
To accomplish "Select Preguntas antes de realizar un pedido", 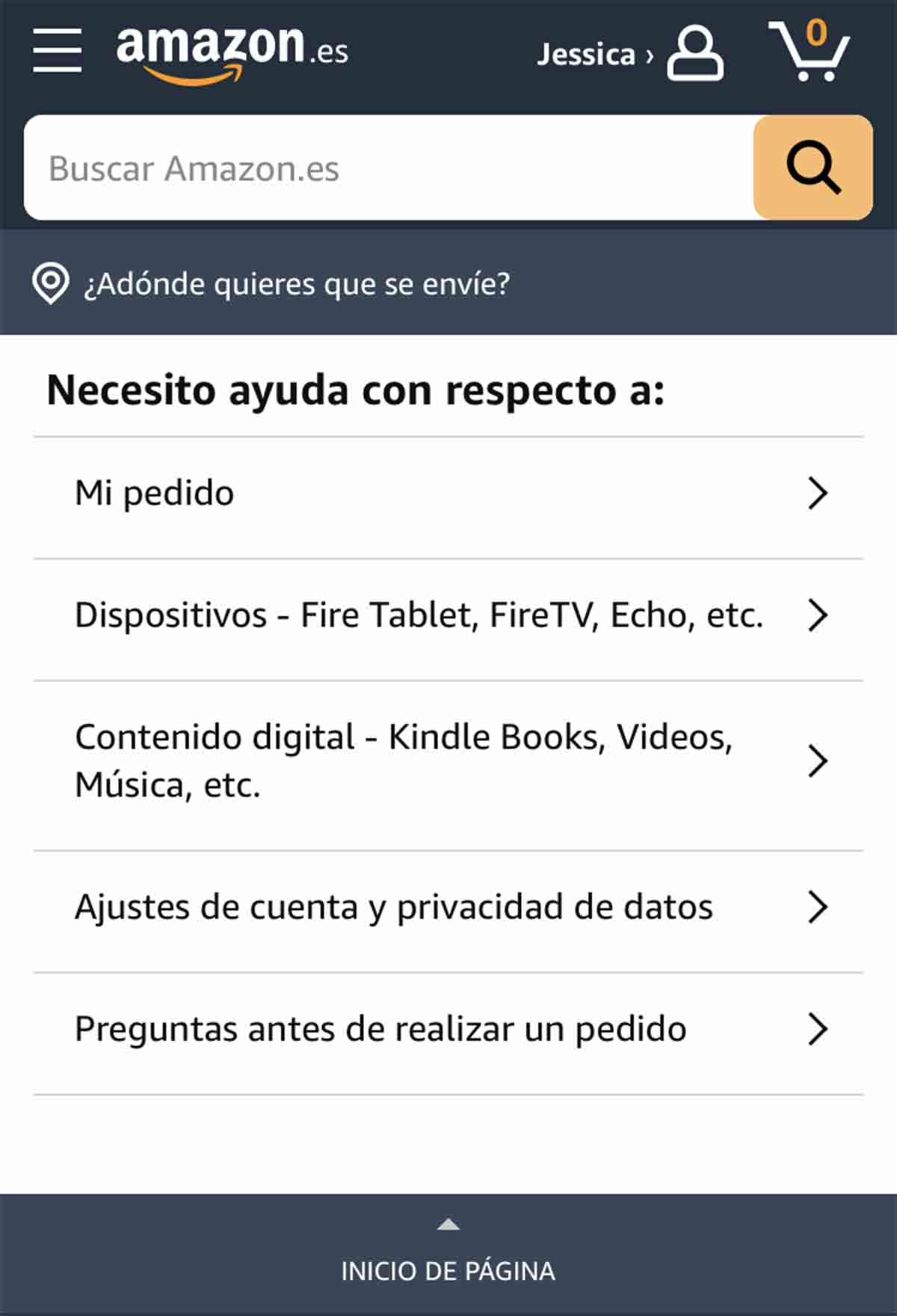I will 449,1030.
